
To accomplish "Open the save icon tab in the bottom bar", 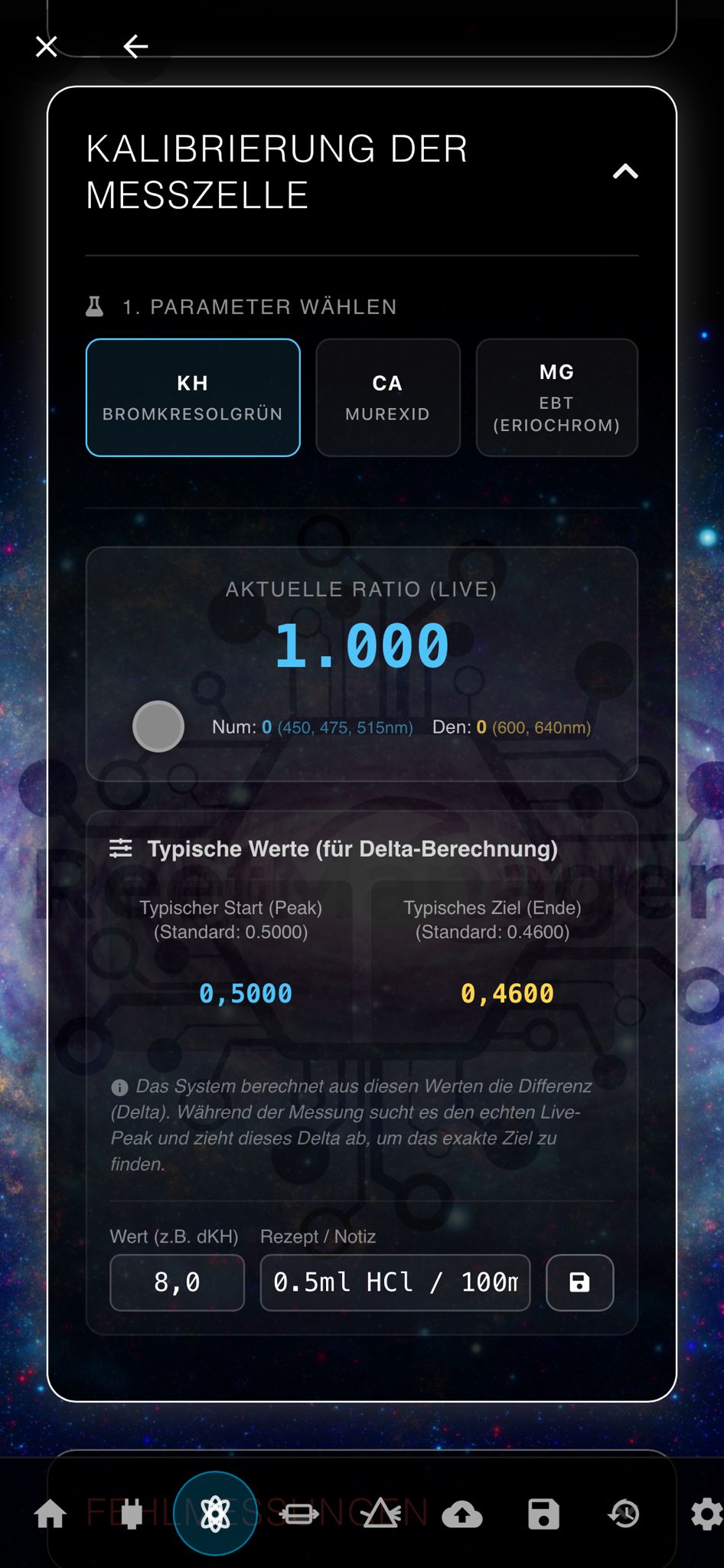I will pyautogui.click(x=543, y=1514).
